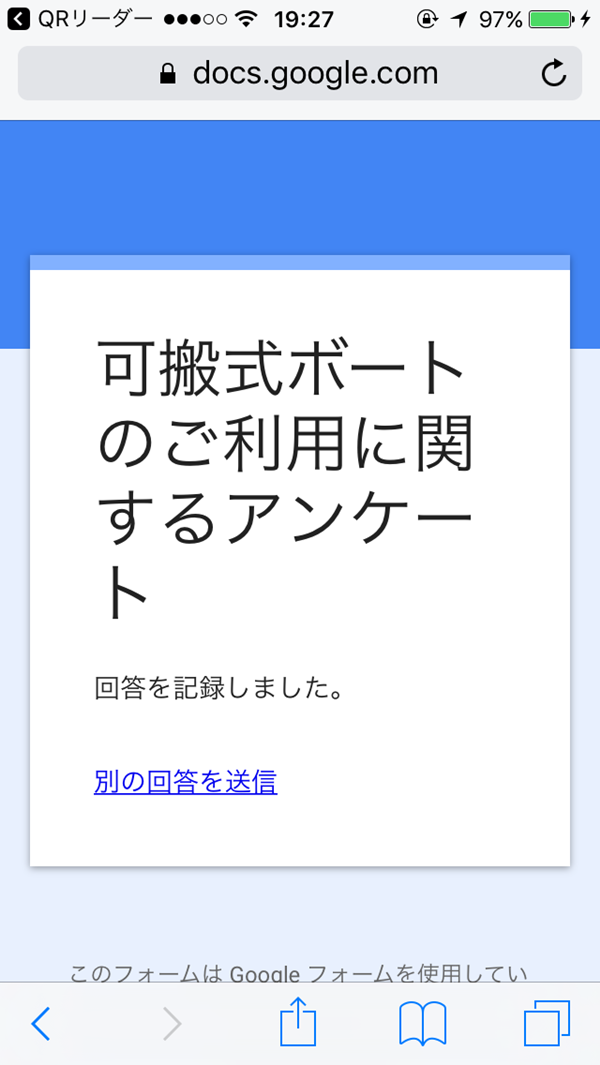Reload the page with the refresh icon
The height and width of the screenshot is (1065, 600).
coord(554,73)
